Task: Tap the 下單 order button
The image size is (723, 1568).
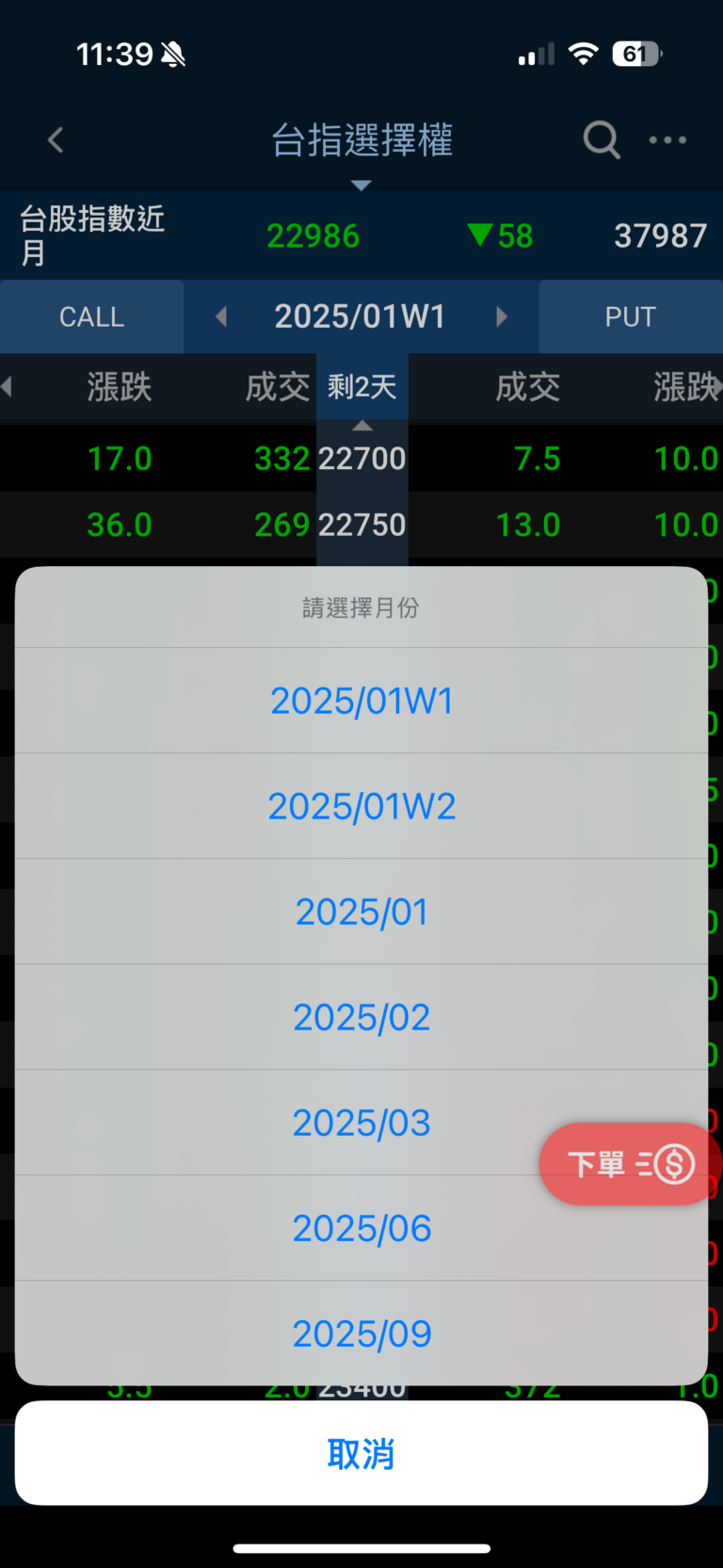Action: [x=631, y=1164]
